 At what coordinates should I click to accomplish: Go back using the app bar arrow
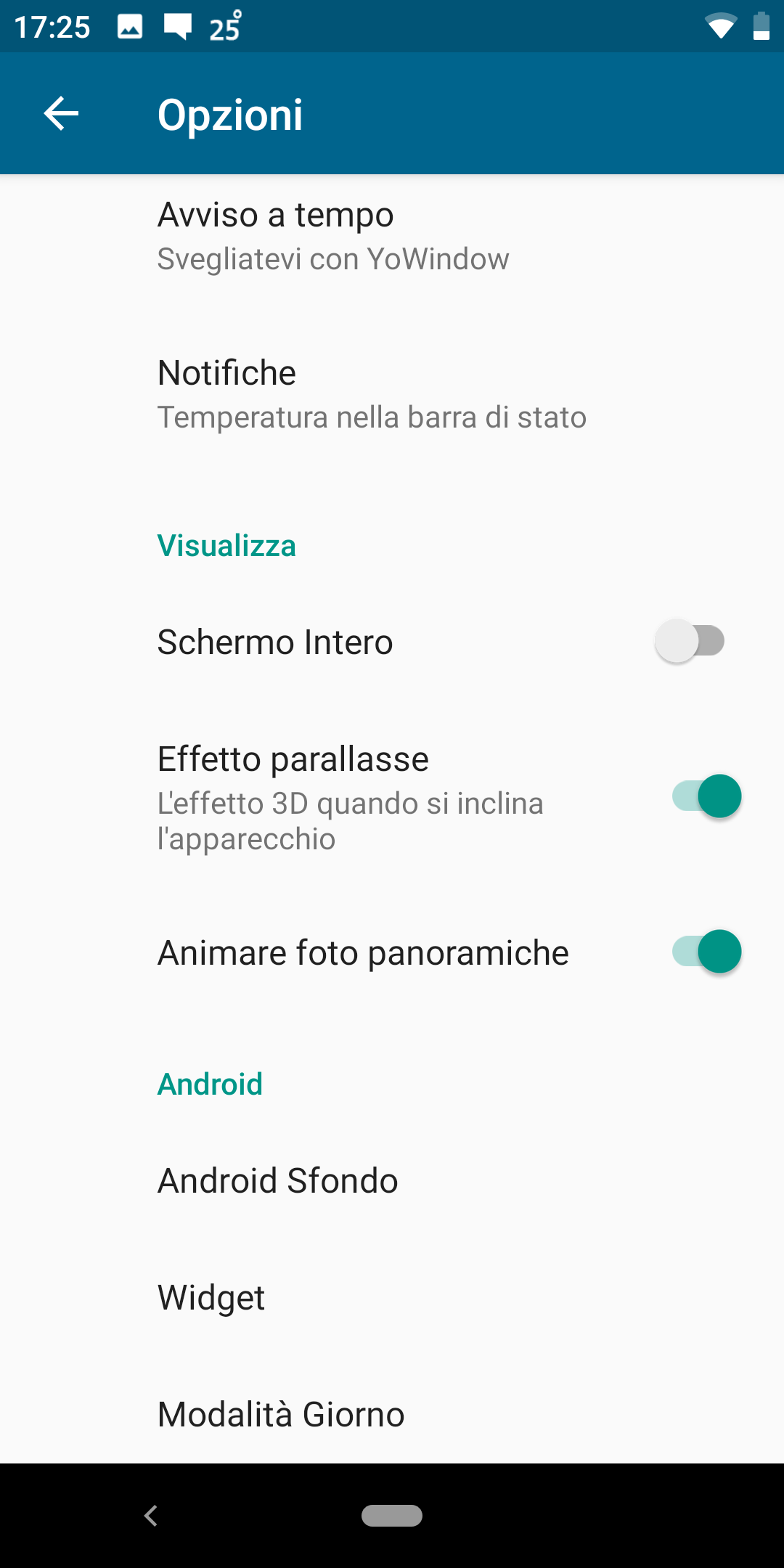pyautogui.click(x=61, y=114)
